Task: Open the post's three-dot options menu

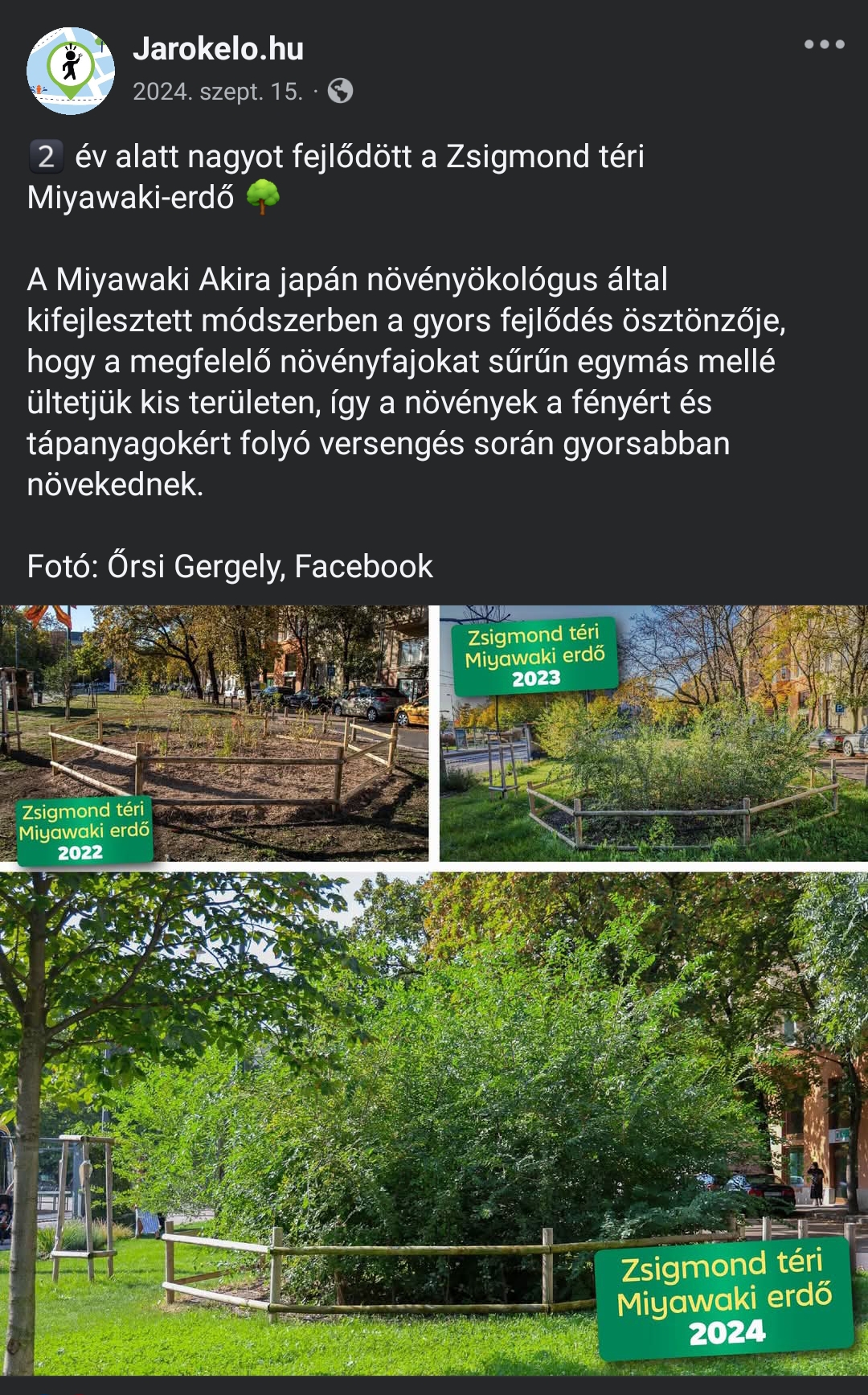Action: point(824,45)
